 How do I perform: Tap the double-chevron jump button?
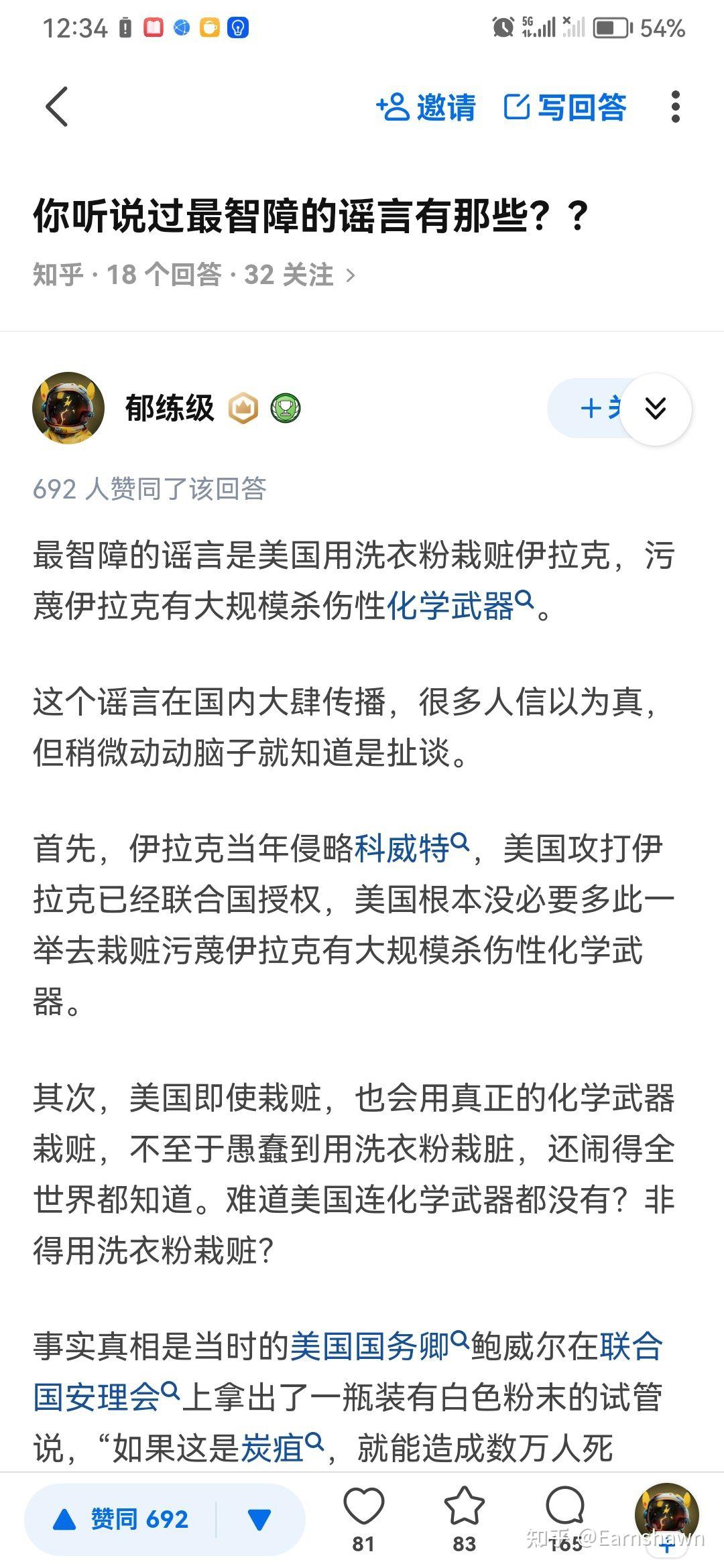tap(655, 408)
